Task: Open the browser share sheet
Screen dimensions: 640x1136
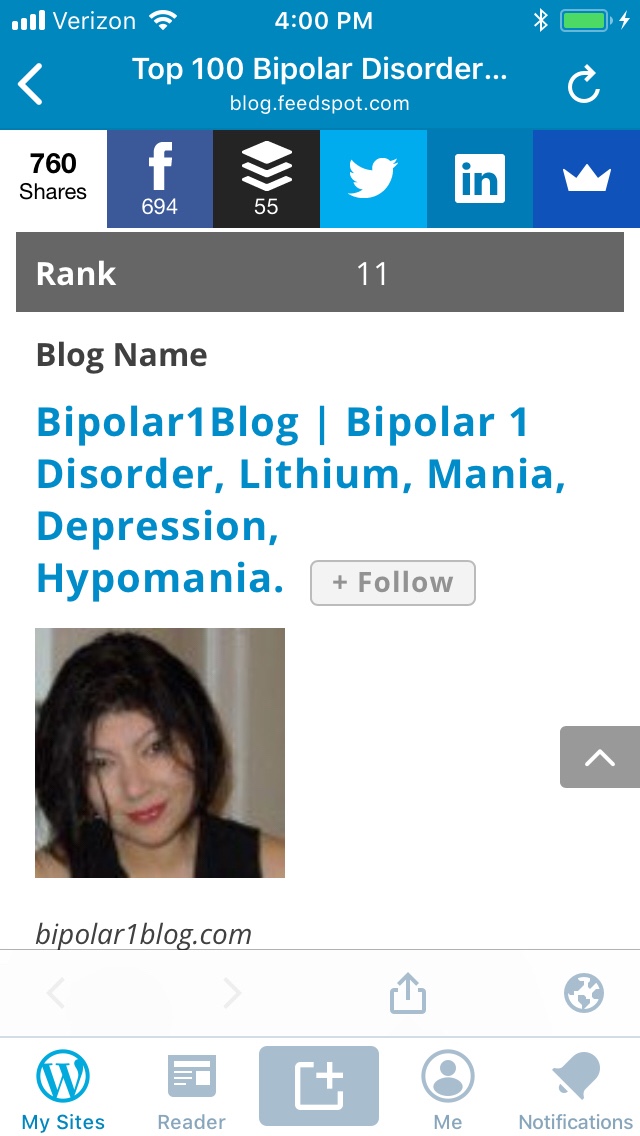Action: point(408,993)
